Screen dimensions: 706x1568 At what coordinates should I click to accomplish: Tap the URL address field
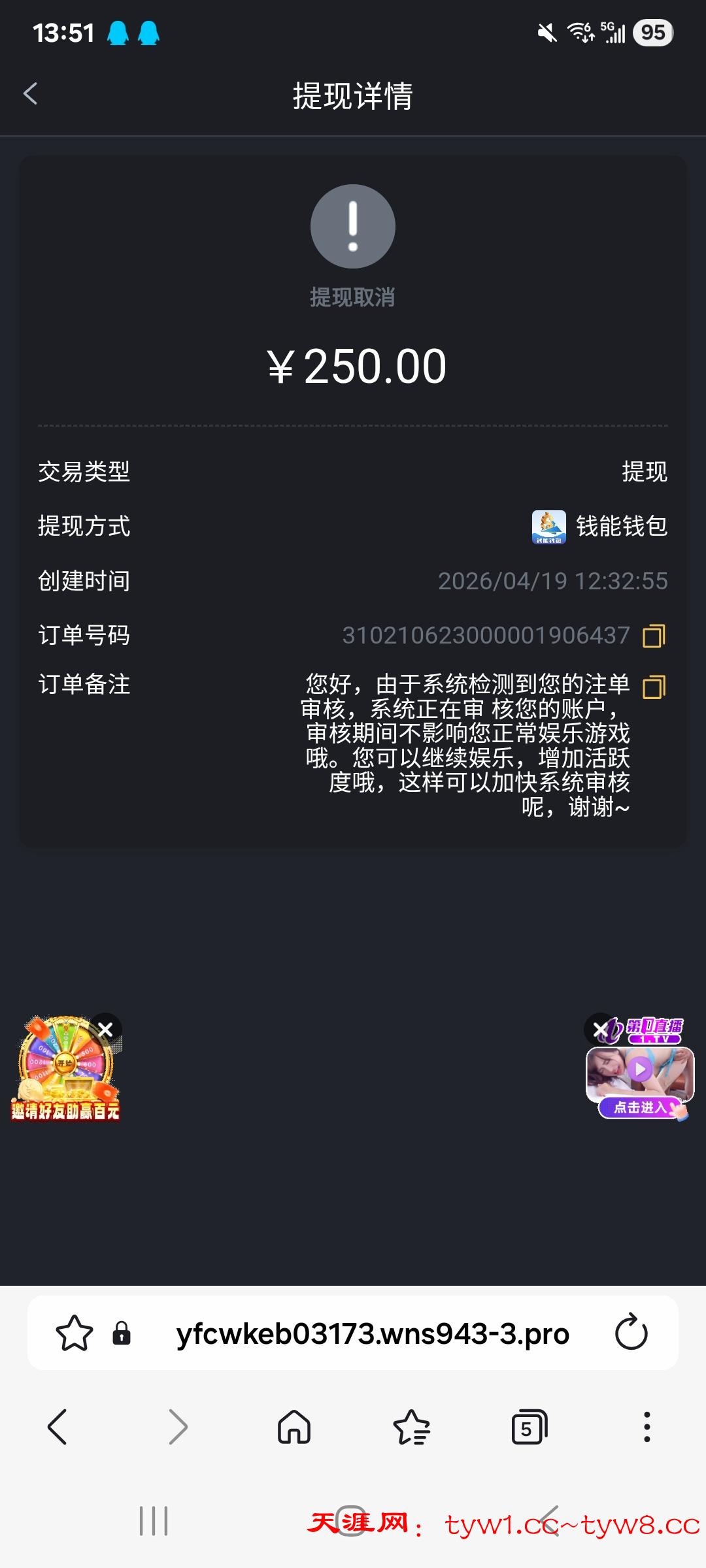(373, 1333)
